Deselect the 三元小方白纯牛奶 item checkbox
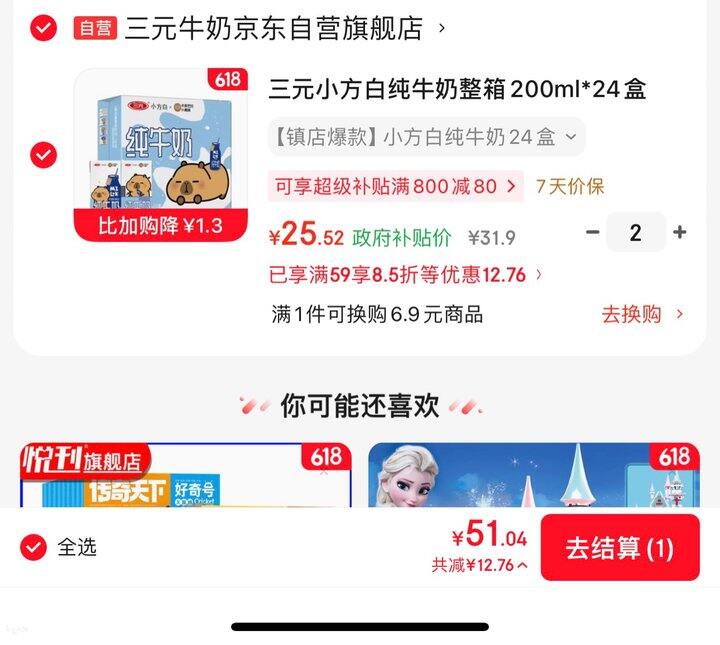 click(44, 155)
